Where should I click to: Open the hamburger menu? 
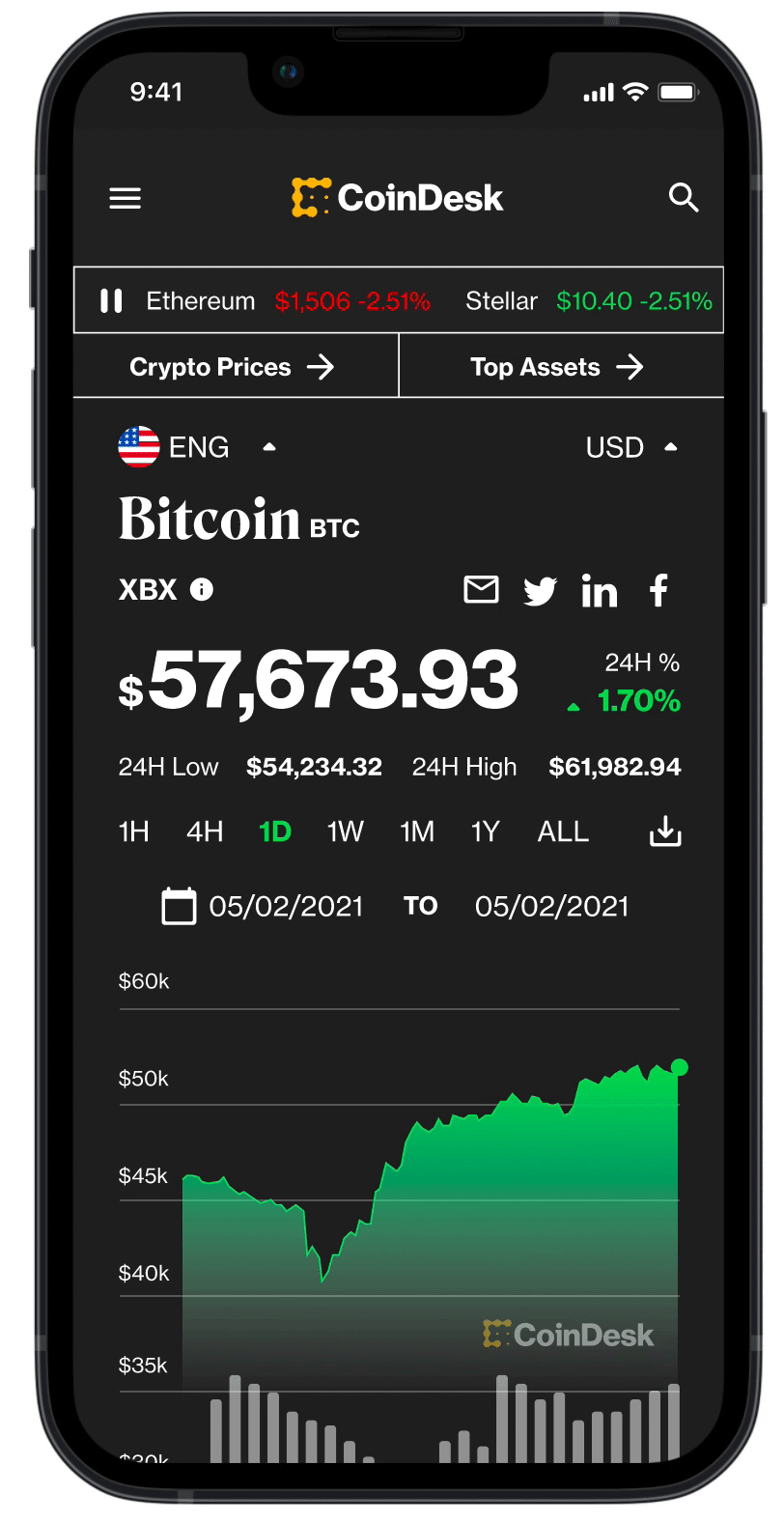coord(125,199)
